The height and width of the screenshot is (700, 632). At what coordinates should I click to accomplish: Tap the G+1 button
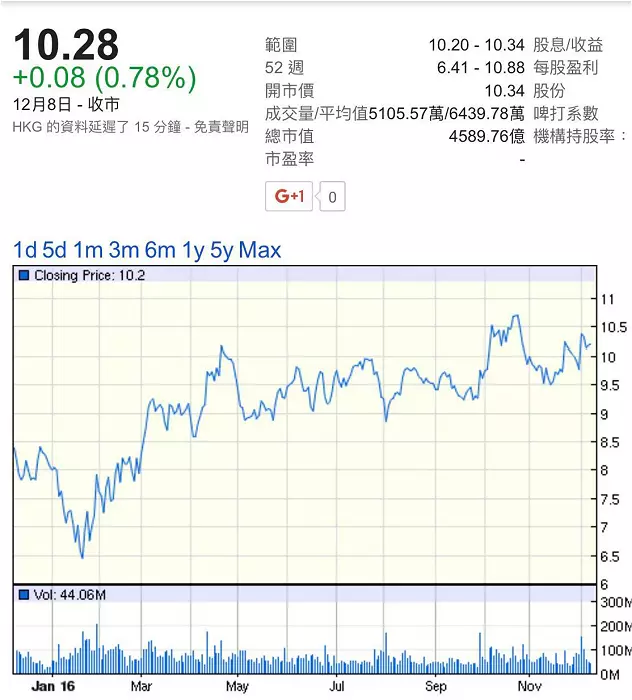coord(289,196)
